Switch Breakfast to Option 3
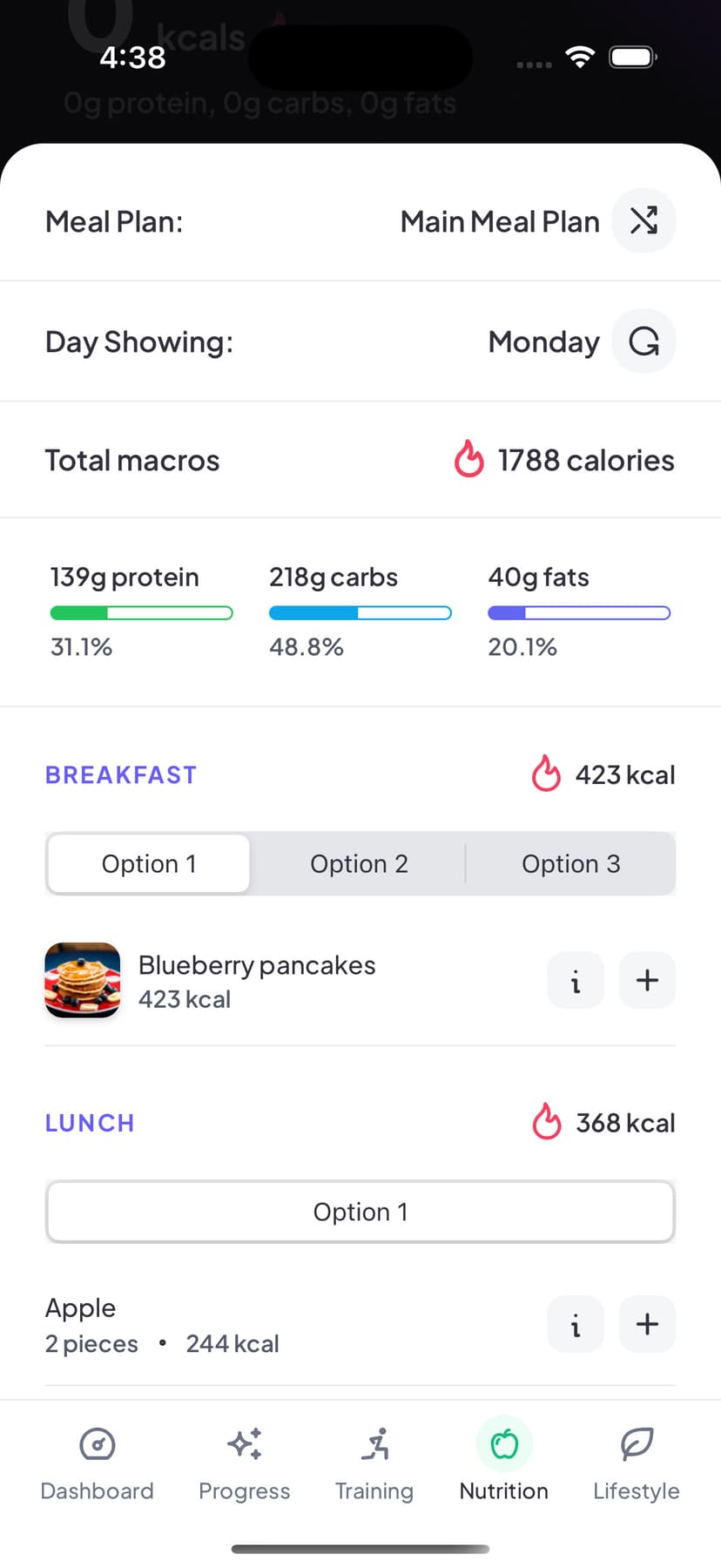The image size is (721, 1568). pyautogui.click(x=571, y=863)
